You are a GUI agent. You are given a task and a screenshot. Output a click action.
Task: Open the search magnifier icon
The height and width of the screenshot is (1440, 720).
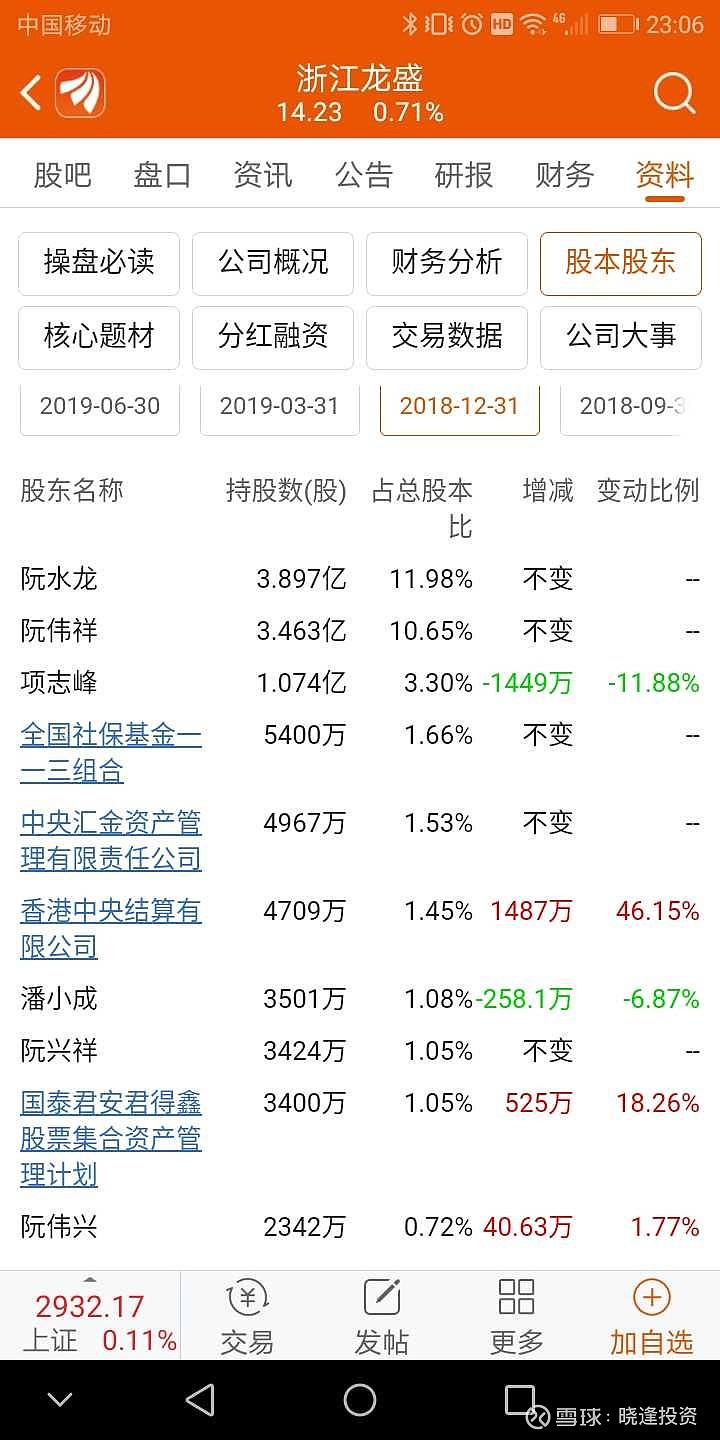675,92
